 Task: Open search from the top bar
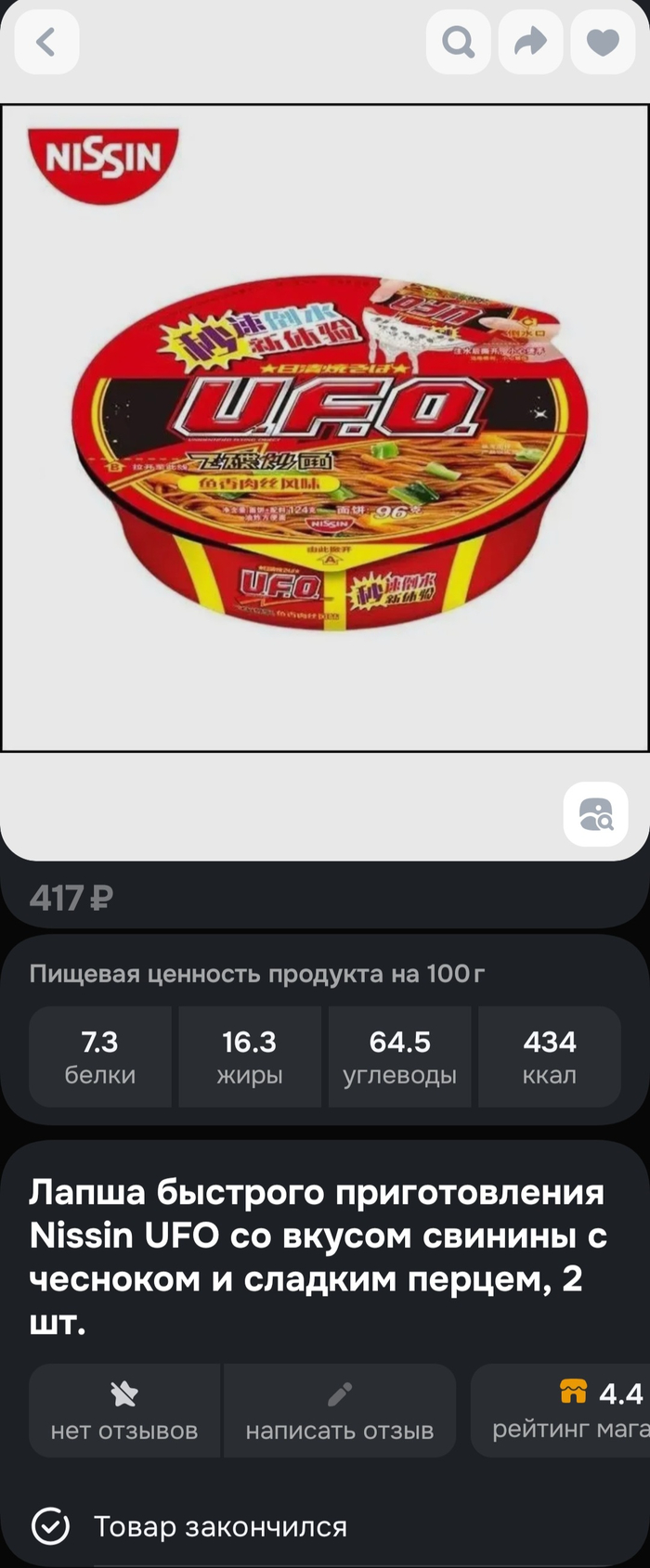point(458,42)
